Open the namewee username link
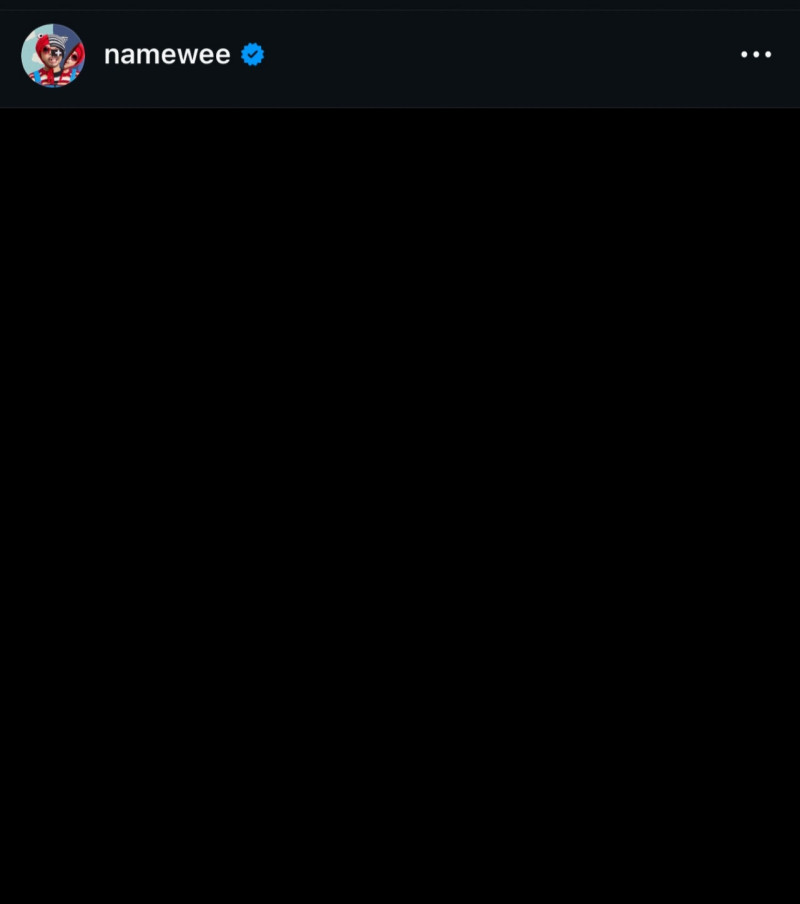Viewport: 800px width, 904px height. (x=167, y=55)
